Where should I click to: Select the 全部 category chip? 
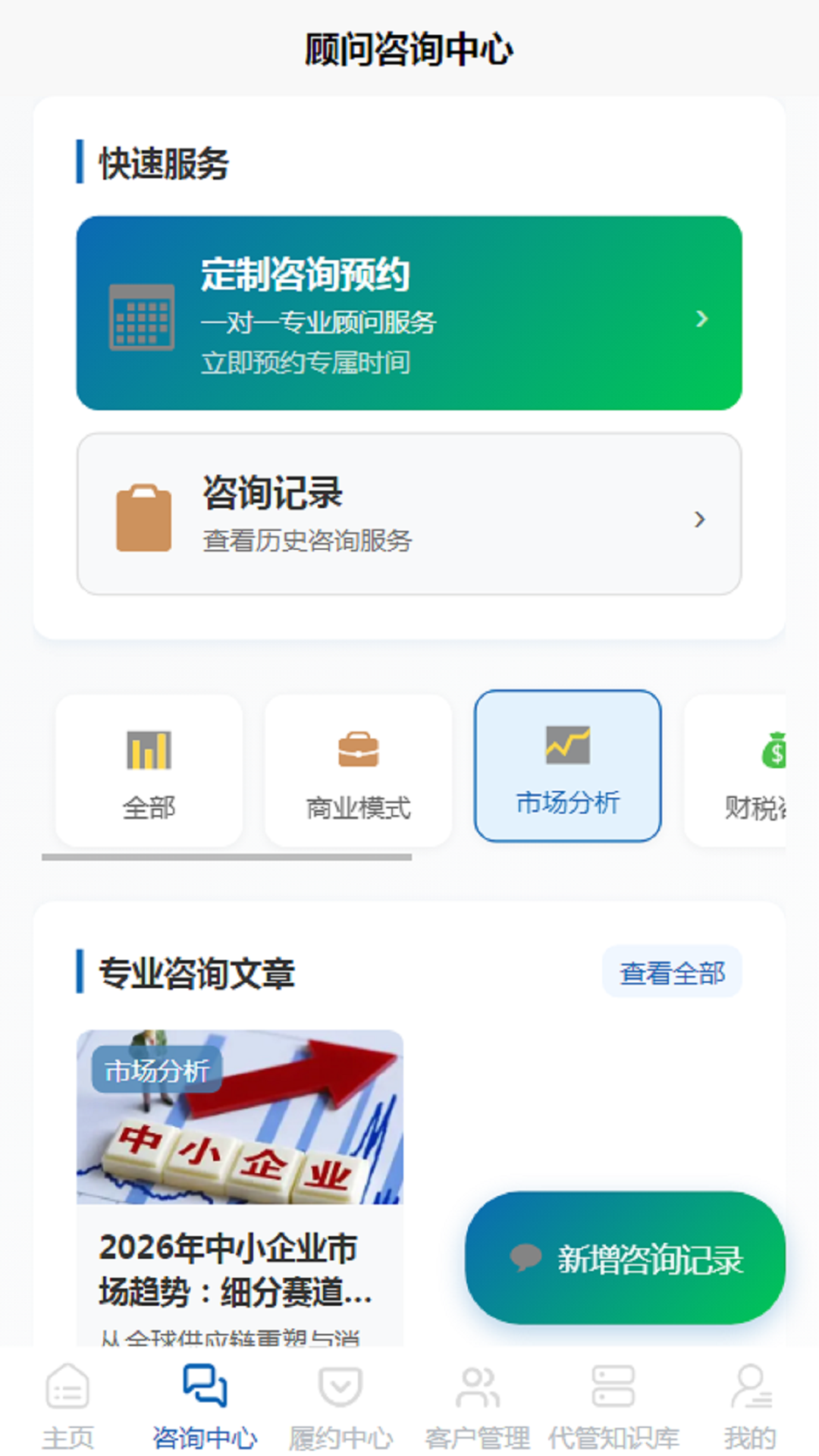click(x=149, y=770)
